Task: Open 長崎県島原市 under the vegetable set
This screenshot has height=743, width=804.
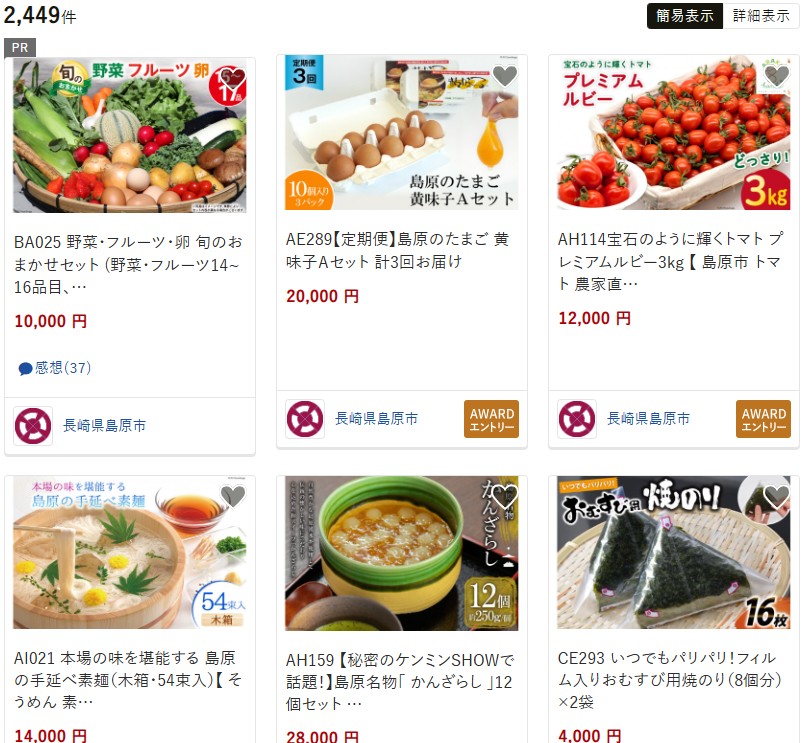Action: click(x=104, y=425)
